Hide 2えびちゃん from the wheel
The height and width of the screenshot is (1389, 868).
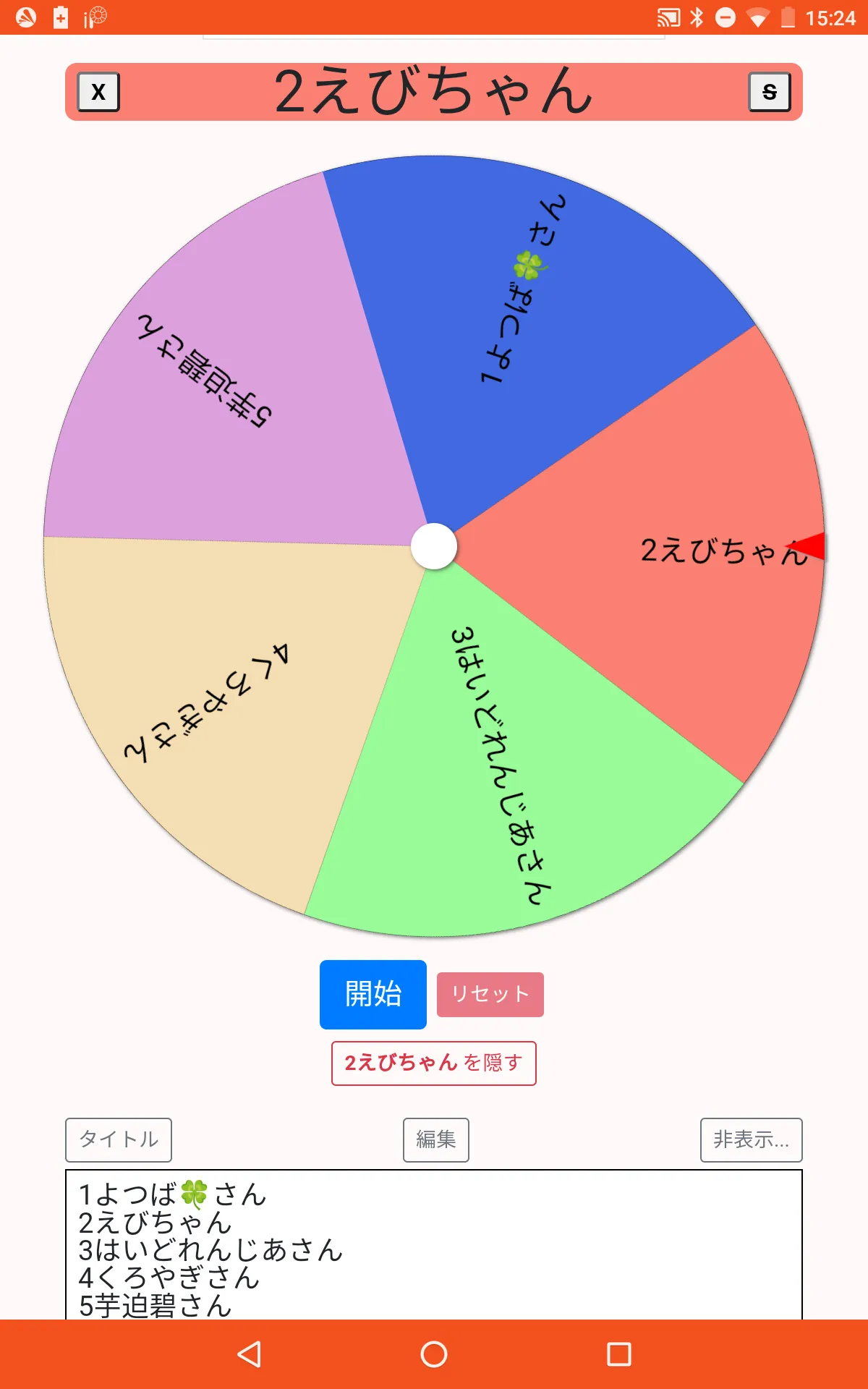point(434,1063)
